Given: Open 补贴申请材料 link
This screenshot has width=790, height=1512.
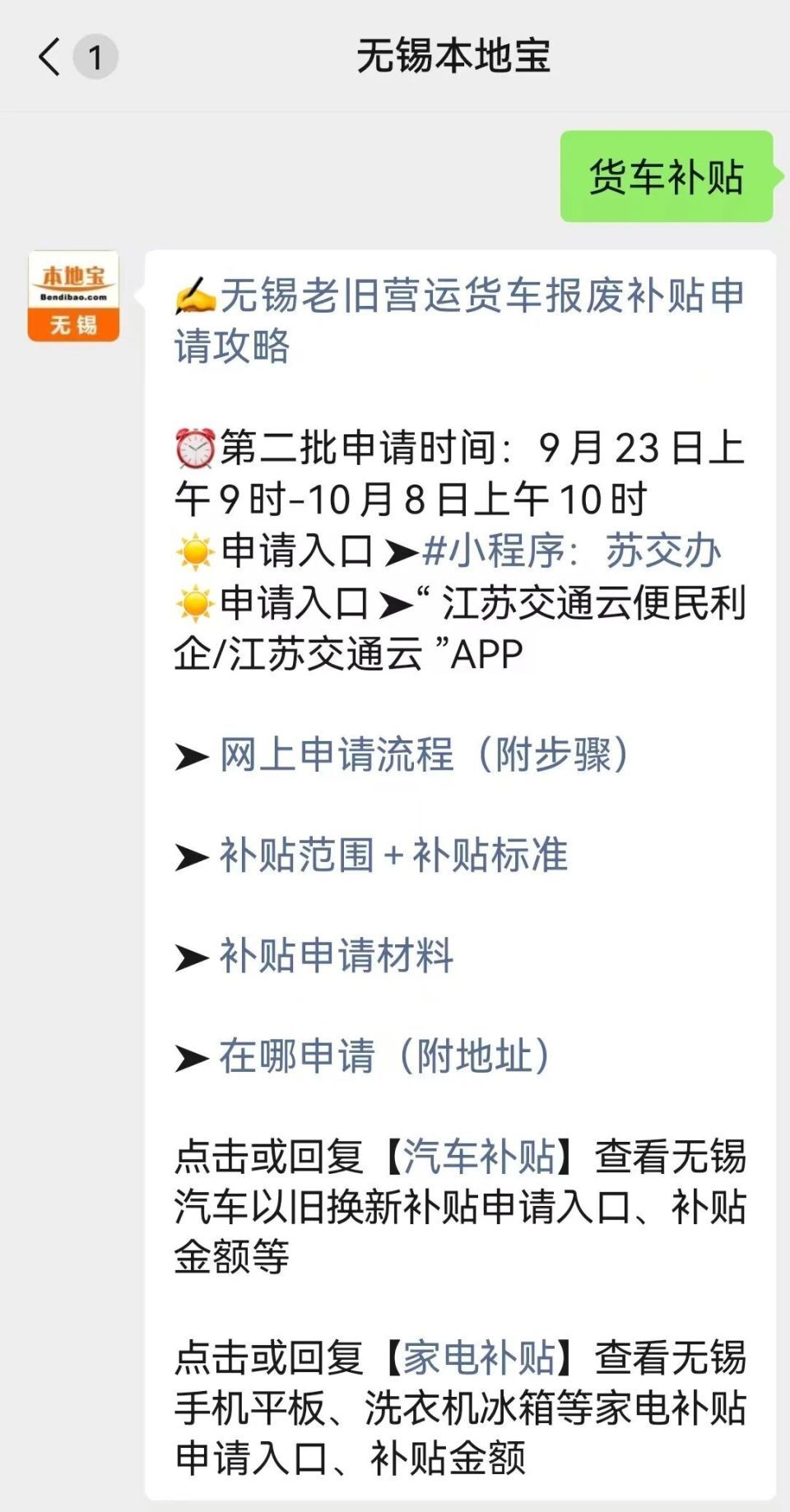Looking at the screenshot, I should click(x=336, y=956).
